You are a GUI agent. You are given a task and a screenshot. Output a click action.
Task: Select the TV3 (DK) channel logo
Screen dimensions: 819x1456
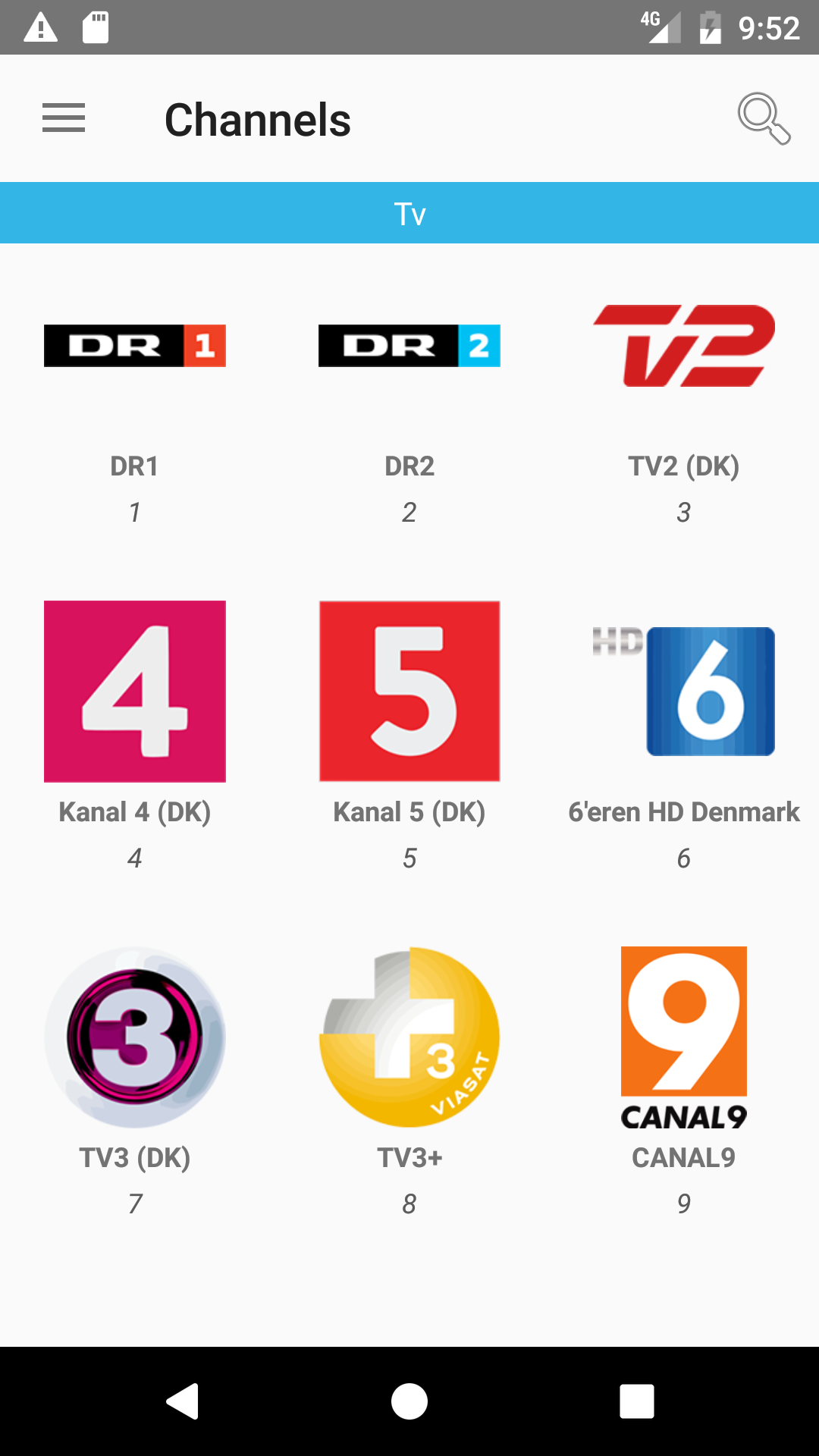(134, 1037)
